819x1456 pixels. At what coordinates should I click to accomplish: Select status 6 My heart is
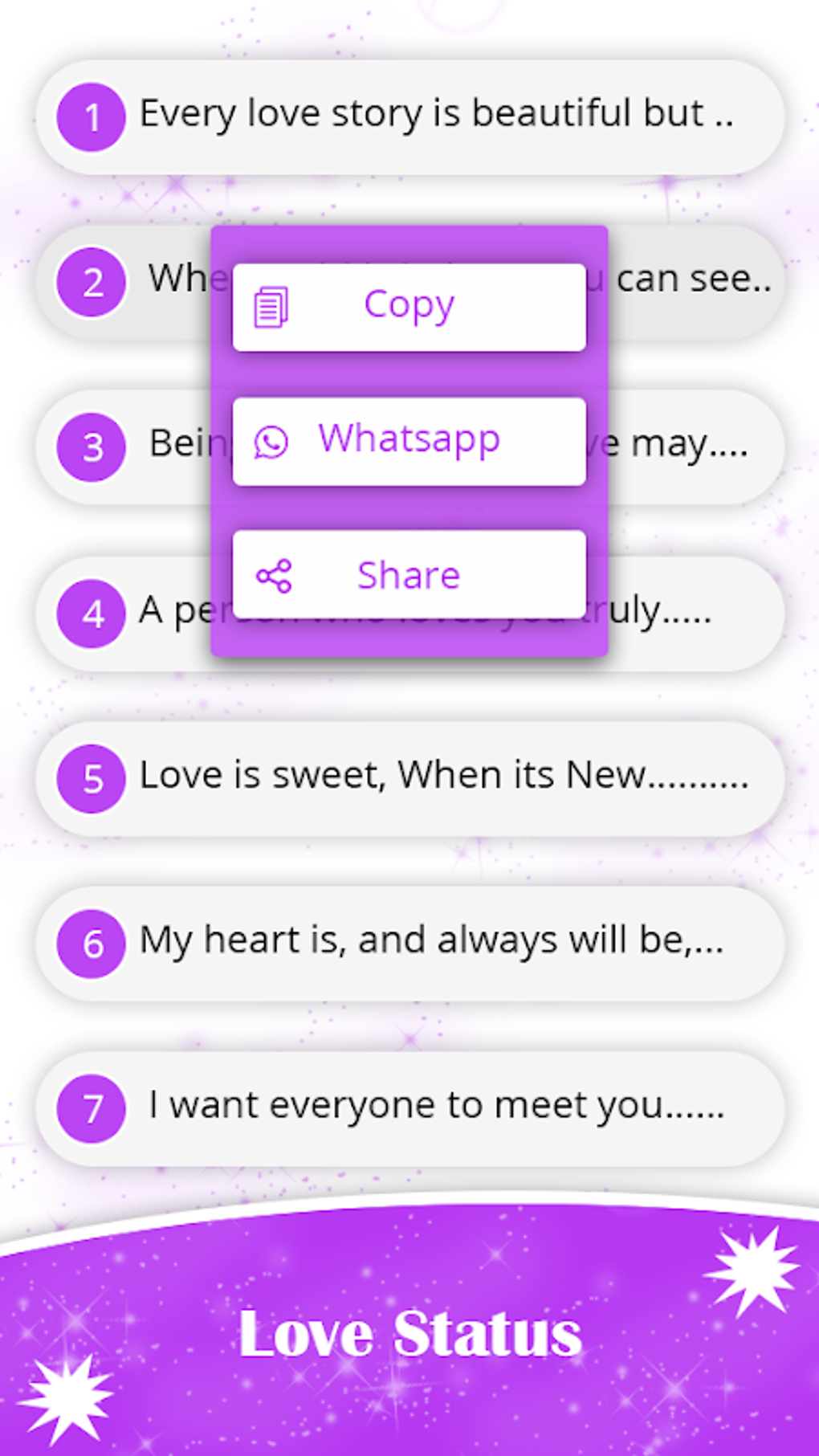tap(409, 944)
